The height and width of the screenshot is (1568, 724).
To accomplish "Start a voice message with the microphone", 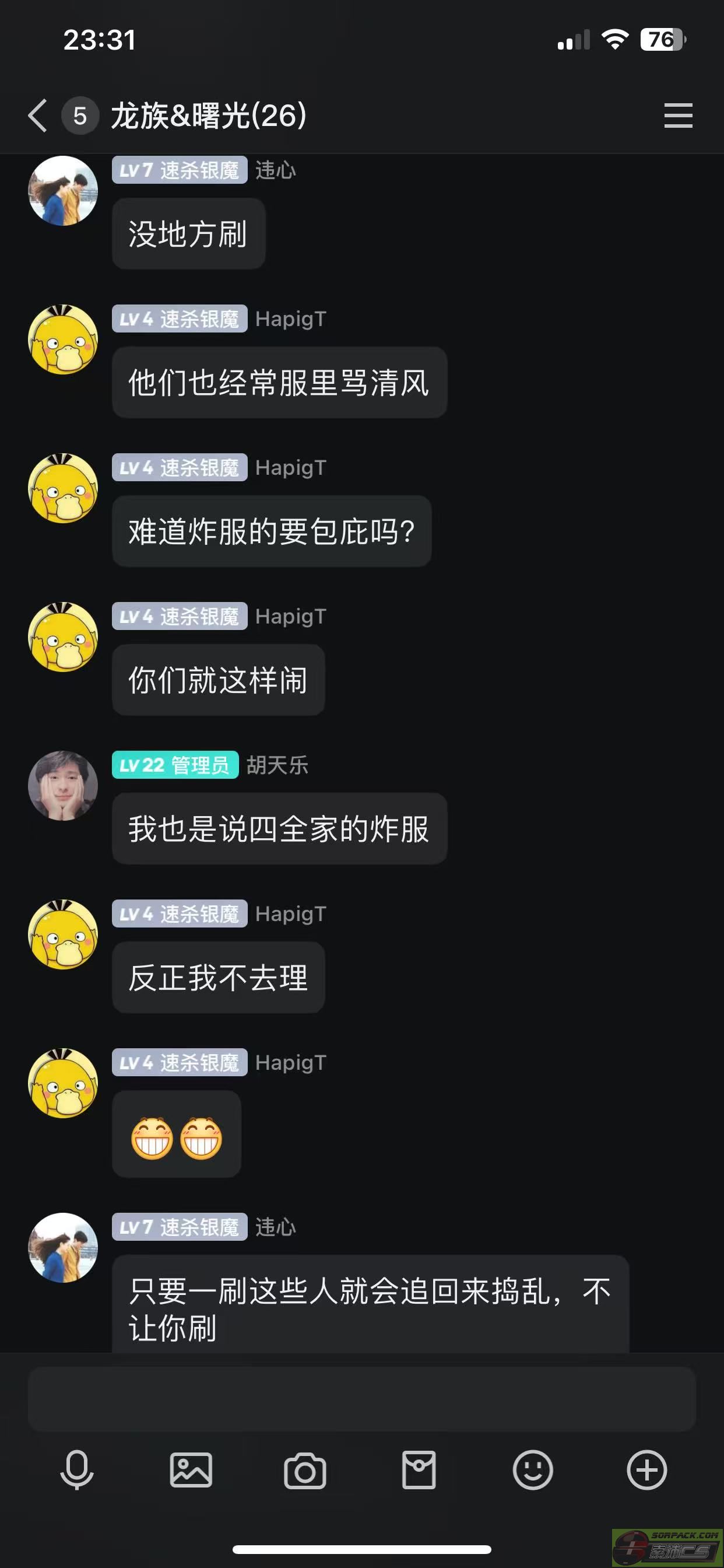I will [x=78, y=1470].
